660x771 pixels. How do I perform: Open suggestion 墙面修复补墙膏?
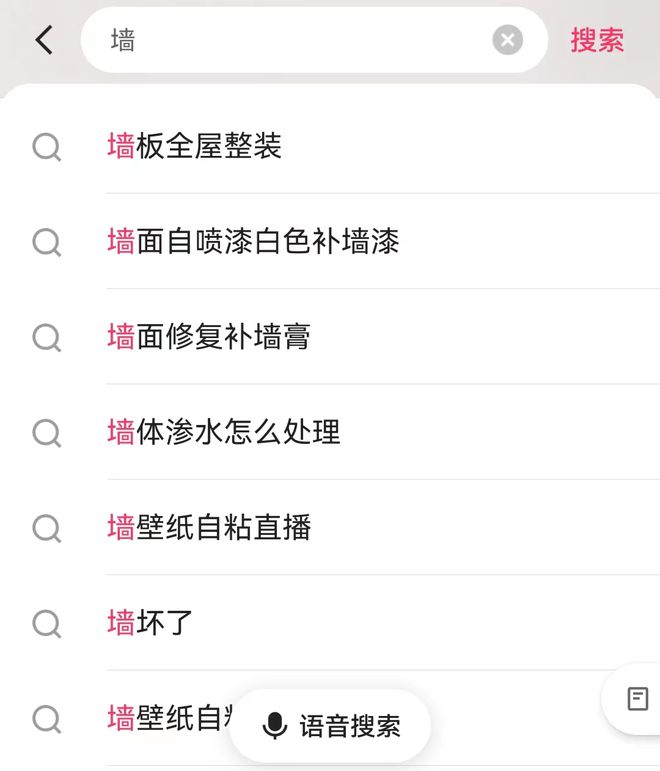click(209, 337)
